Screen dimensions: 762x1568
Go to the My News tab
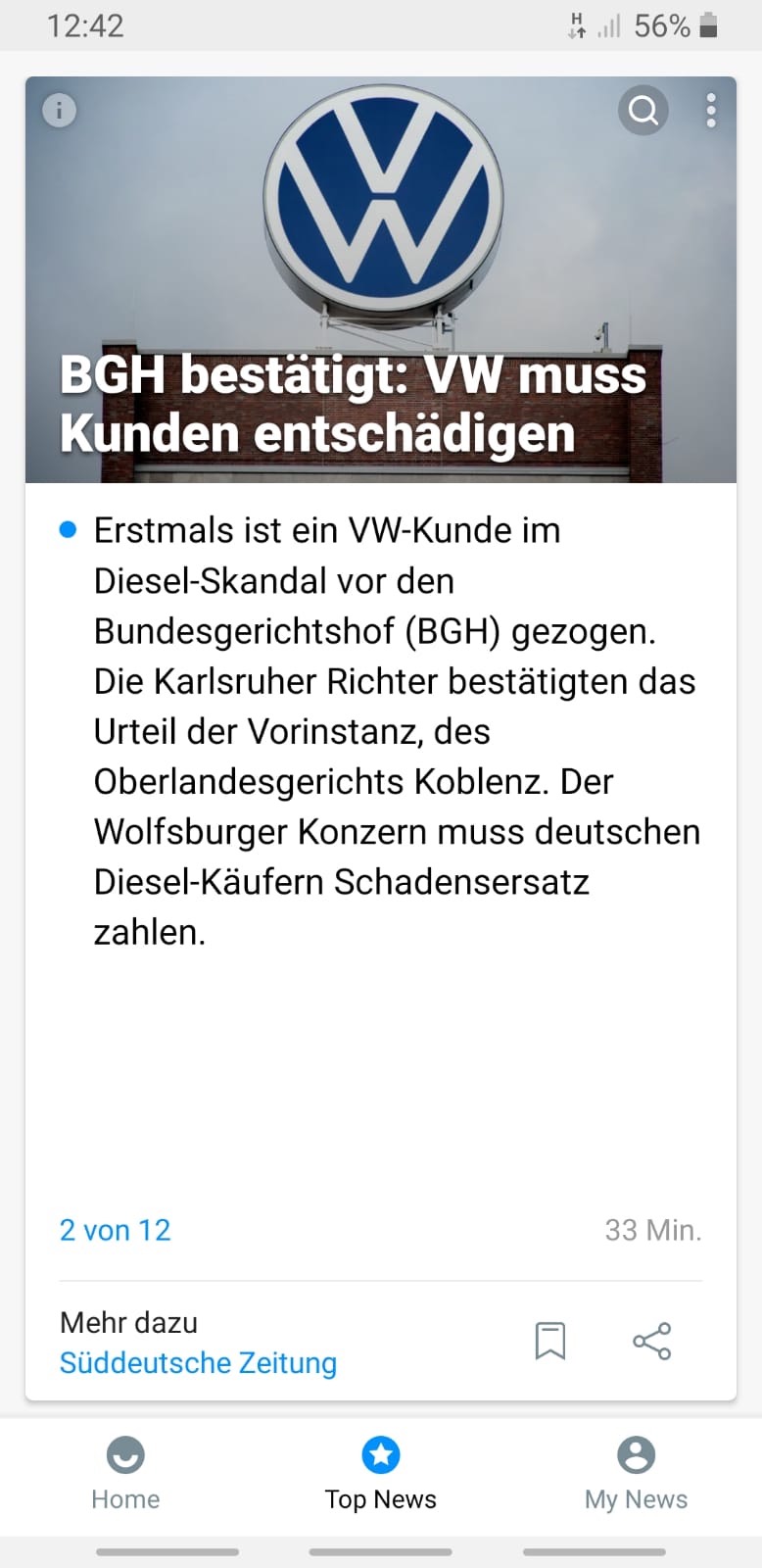tap(636, 1474)
